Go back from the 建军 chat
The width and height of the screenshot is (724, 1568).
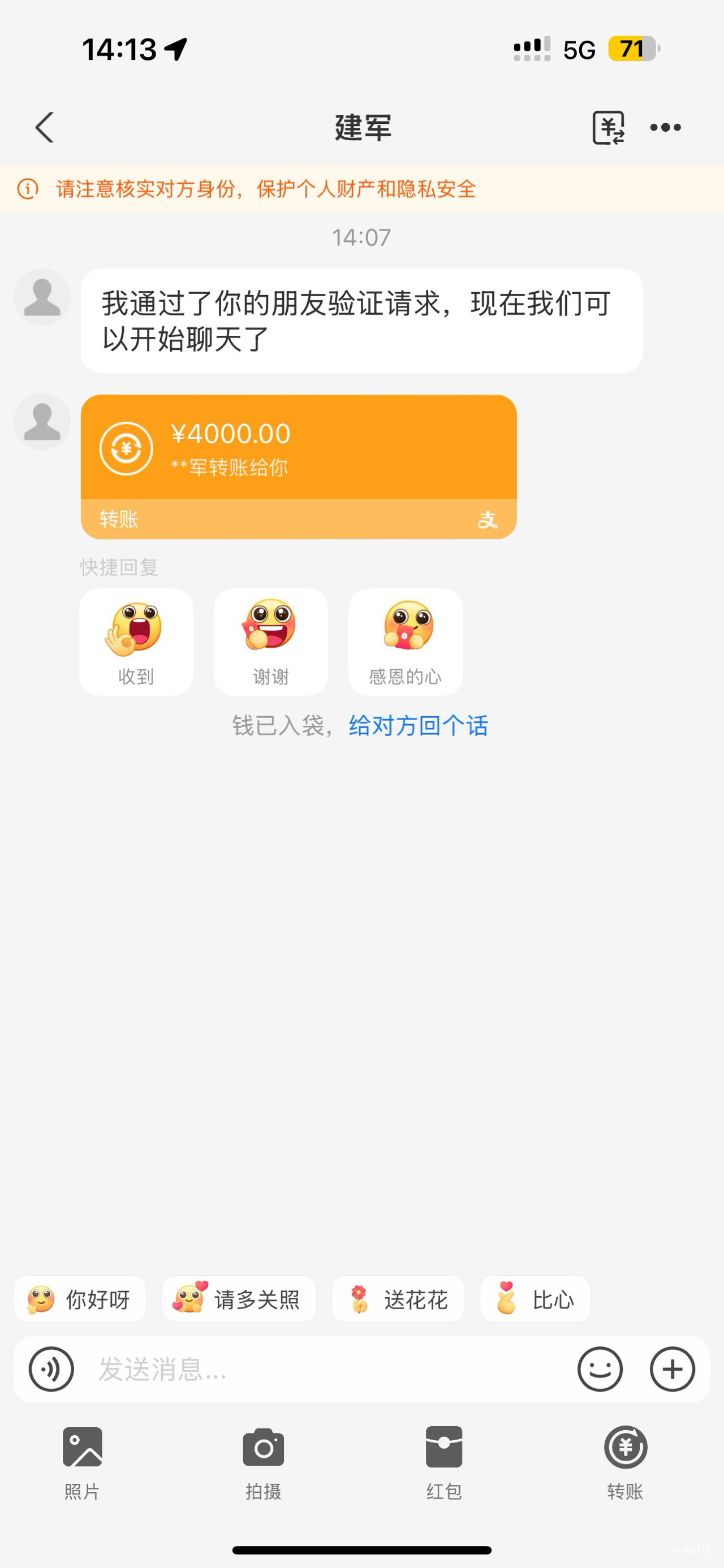click(45, 127)
